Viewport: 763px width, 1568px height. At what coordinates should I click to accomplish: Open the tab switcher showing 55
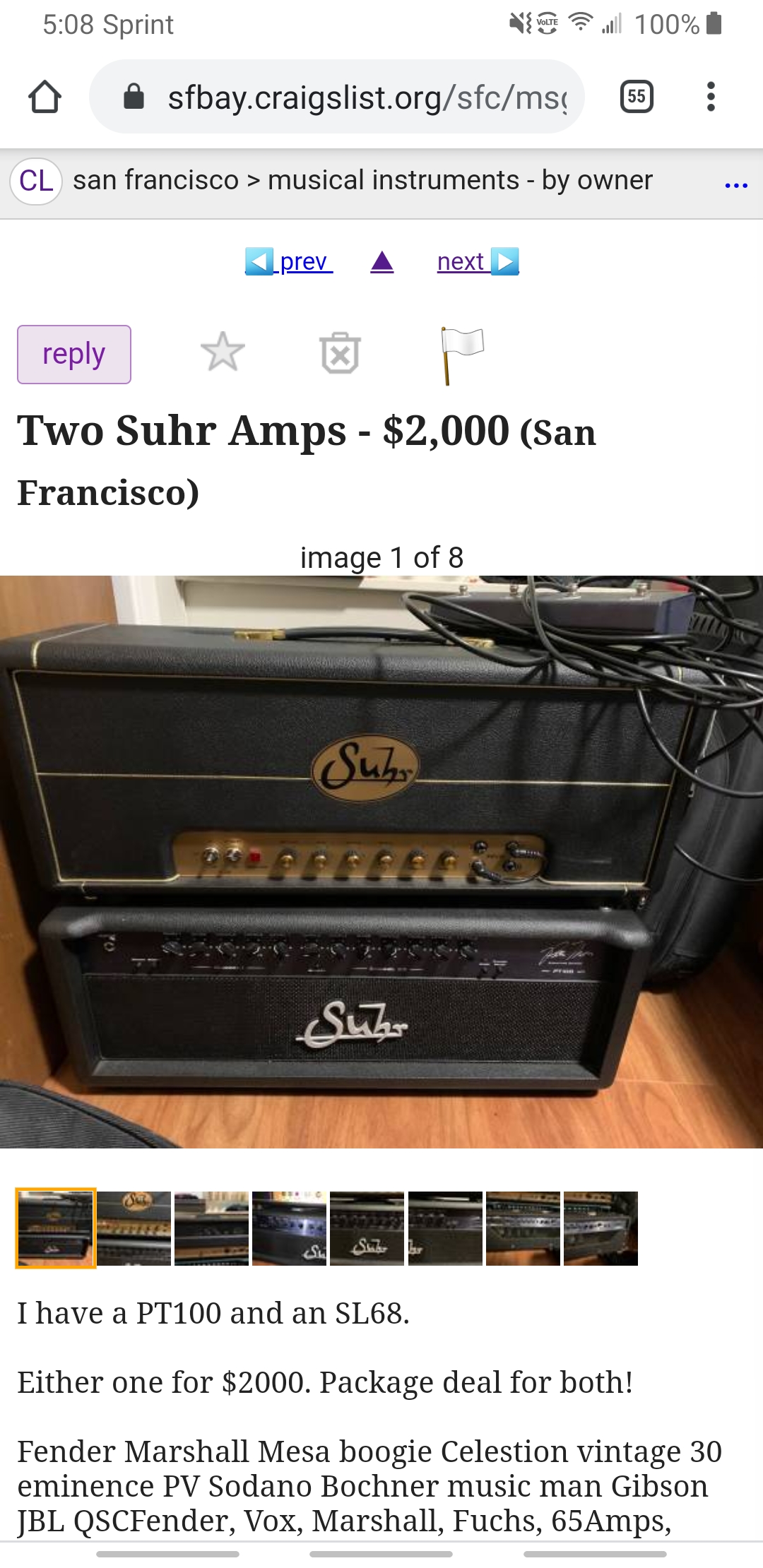pyautogui.click(x=637, y=97)
